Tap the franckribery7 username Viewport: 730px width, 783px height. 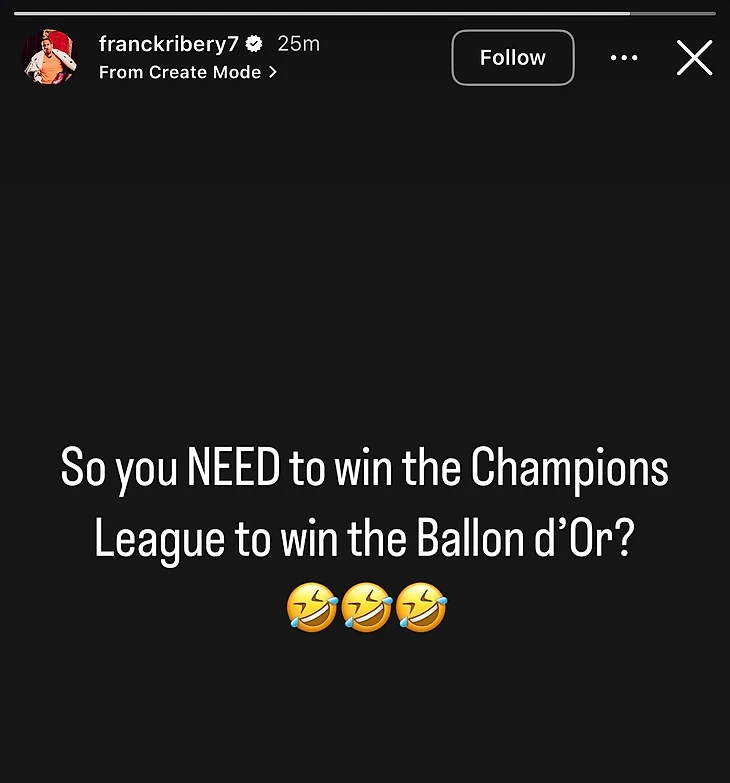[168, 44]
